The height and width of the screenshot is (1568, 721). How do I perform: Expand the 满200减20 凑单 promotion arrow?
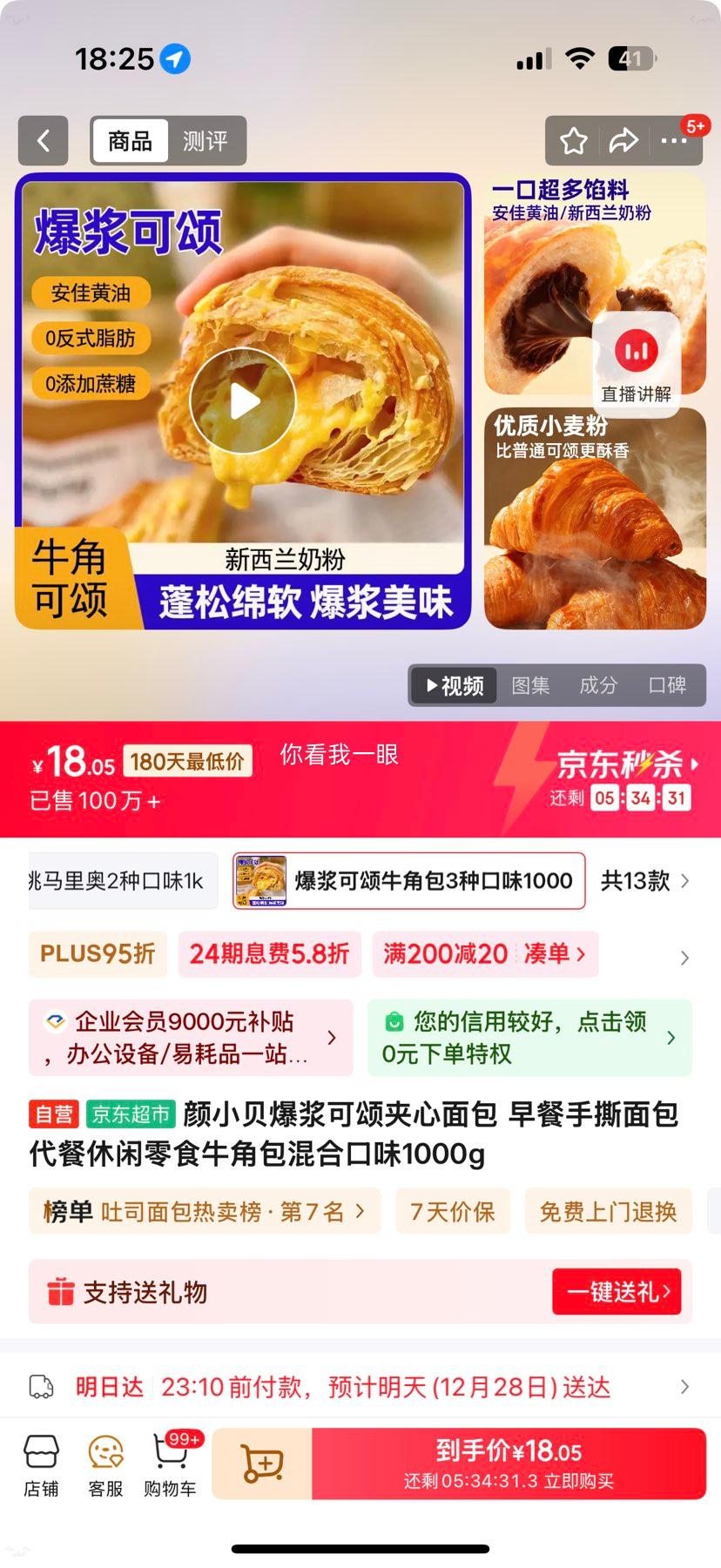578,954
